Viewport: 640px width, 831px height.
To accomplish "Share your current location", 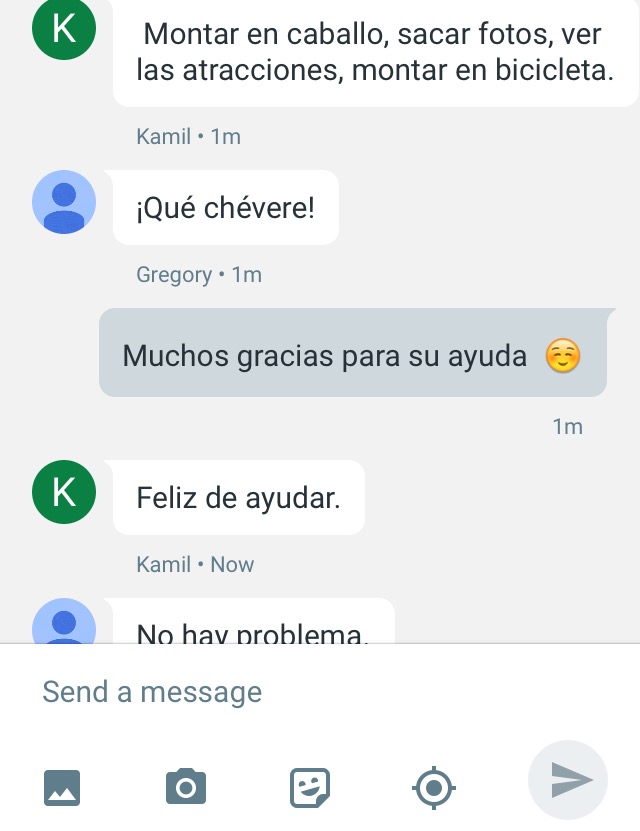I will [434, 787].
